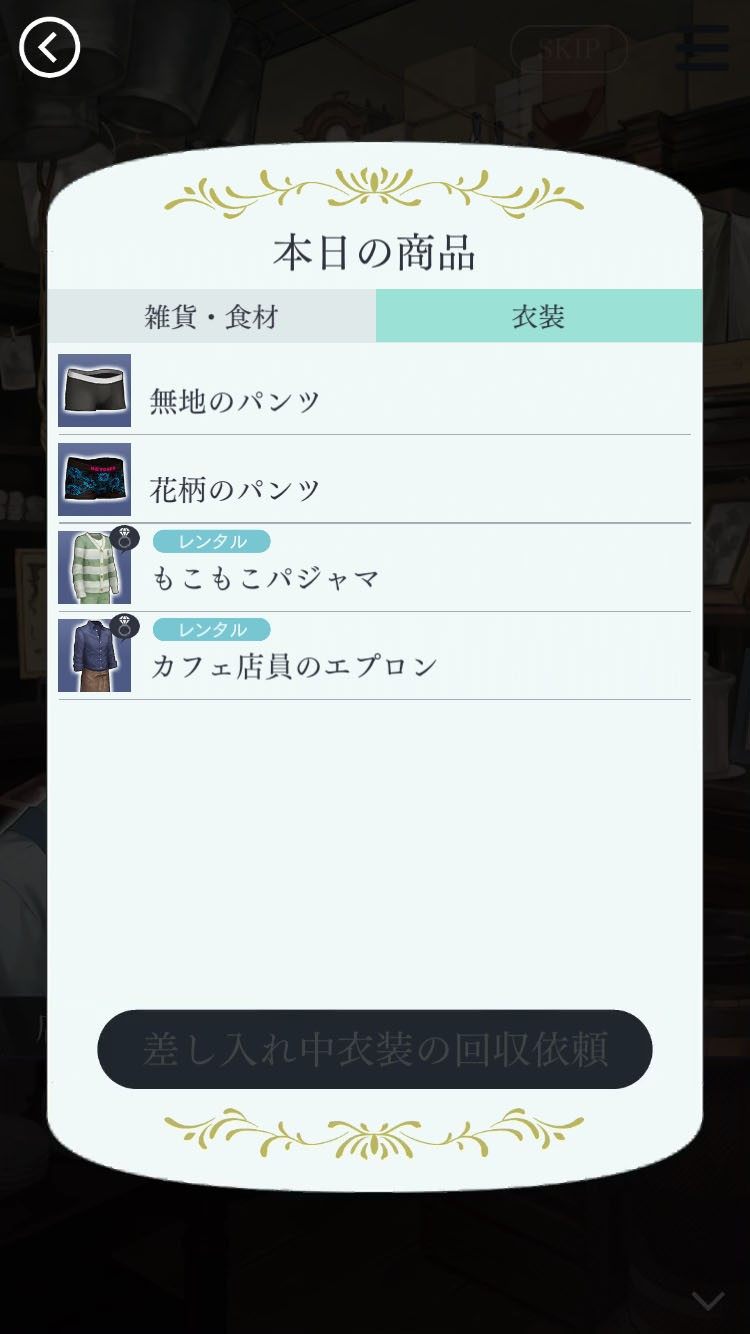Select the 衣装 tab
This screenshot has height=1334, width=750.
[x=539, y=317]
